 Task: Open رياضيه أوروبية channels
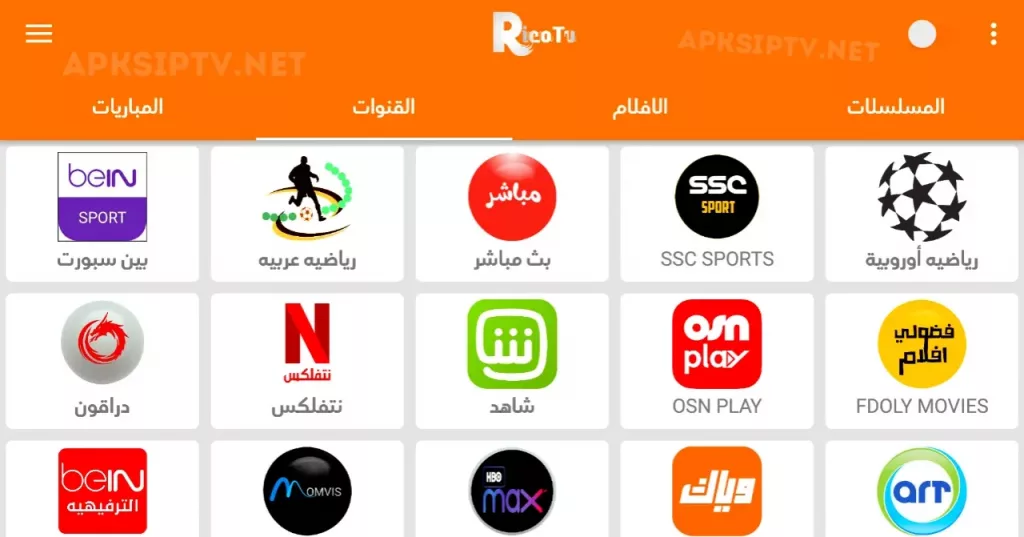point(921,213)
